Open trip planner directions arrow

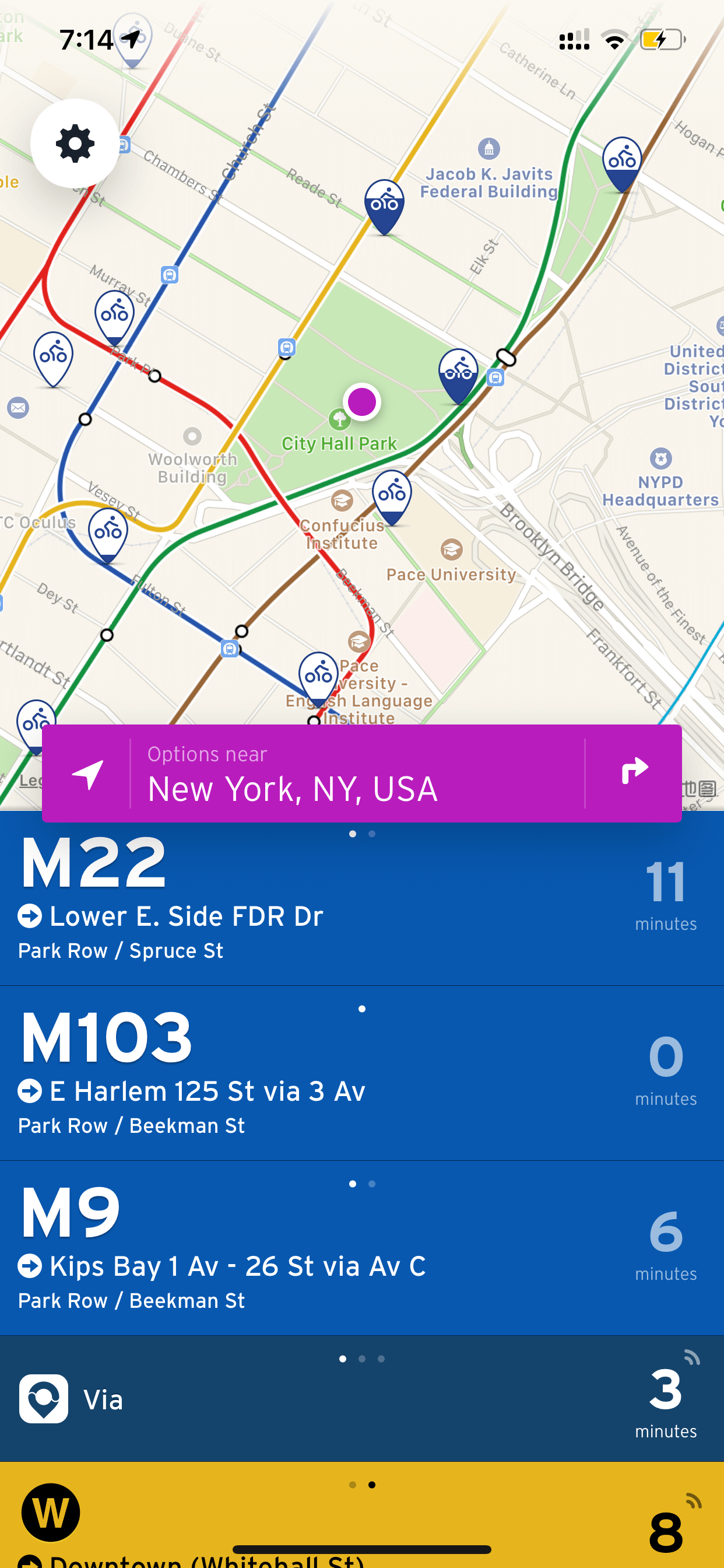(x=634, y=772)
